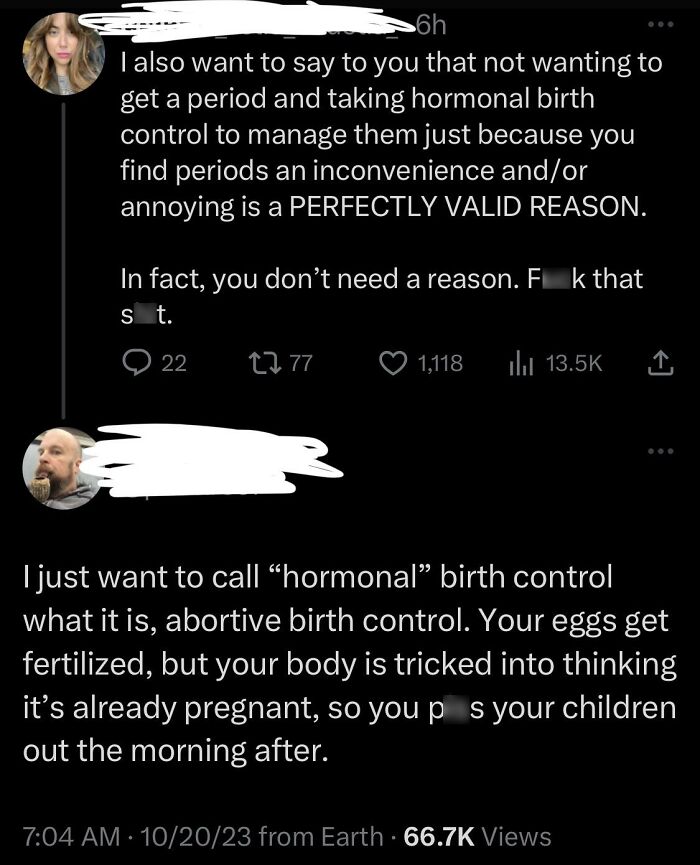Viewport: 700px width, 865px height.
Task: Reply to the post about hormonal birth control
Action: pos(136,364)
